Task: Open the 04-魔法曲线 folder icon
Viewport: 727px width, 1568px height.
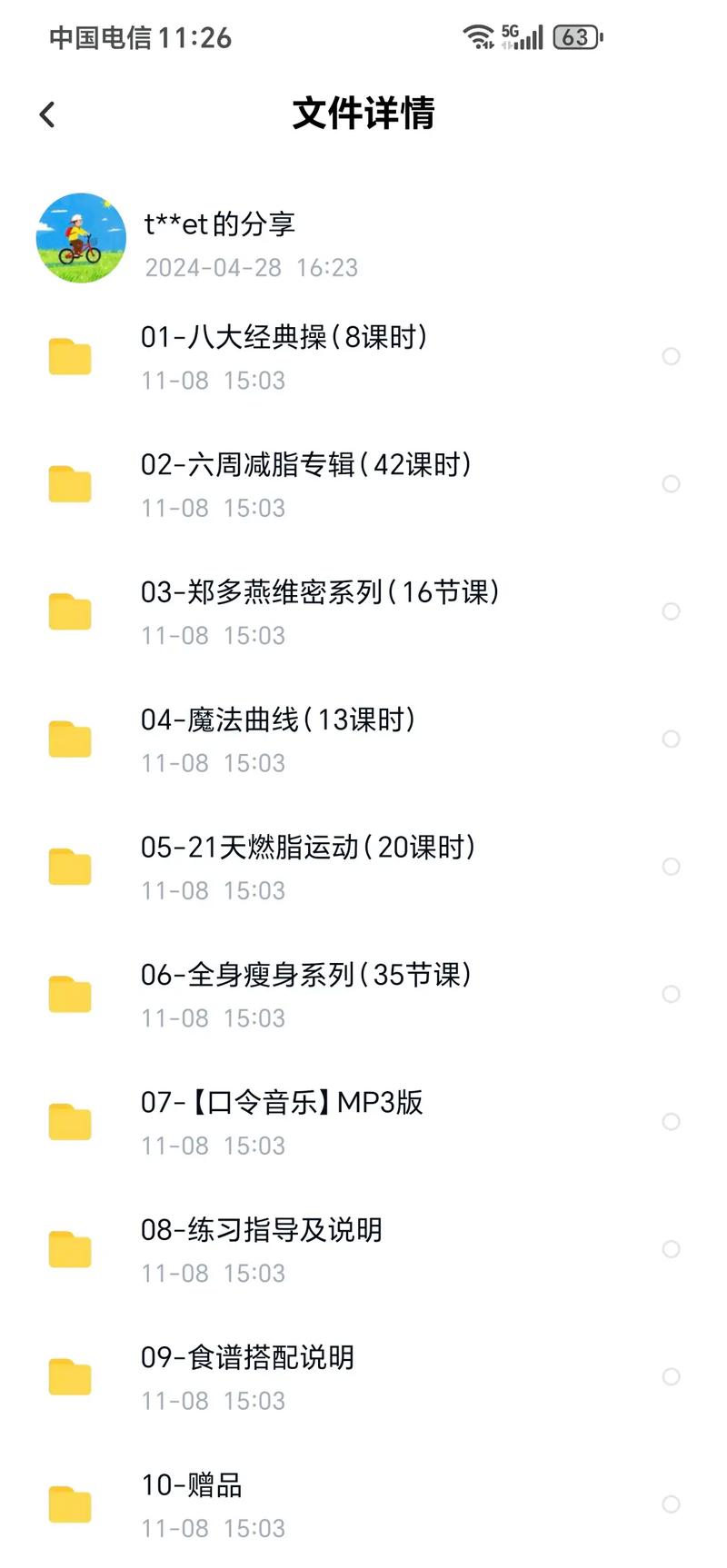Action: pos(69,739)
